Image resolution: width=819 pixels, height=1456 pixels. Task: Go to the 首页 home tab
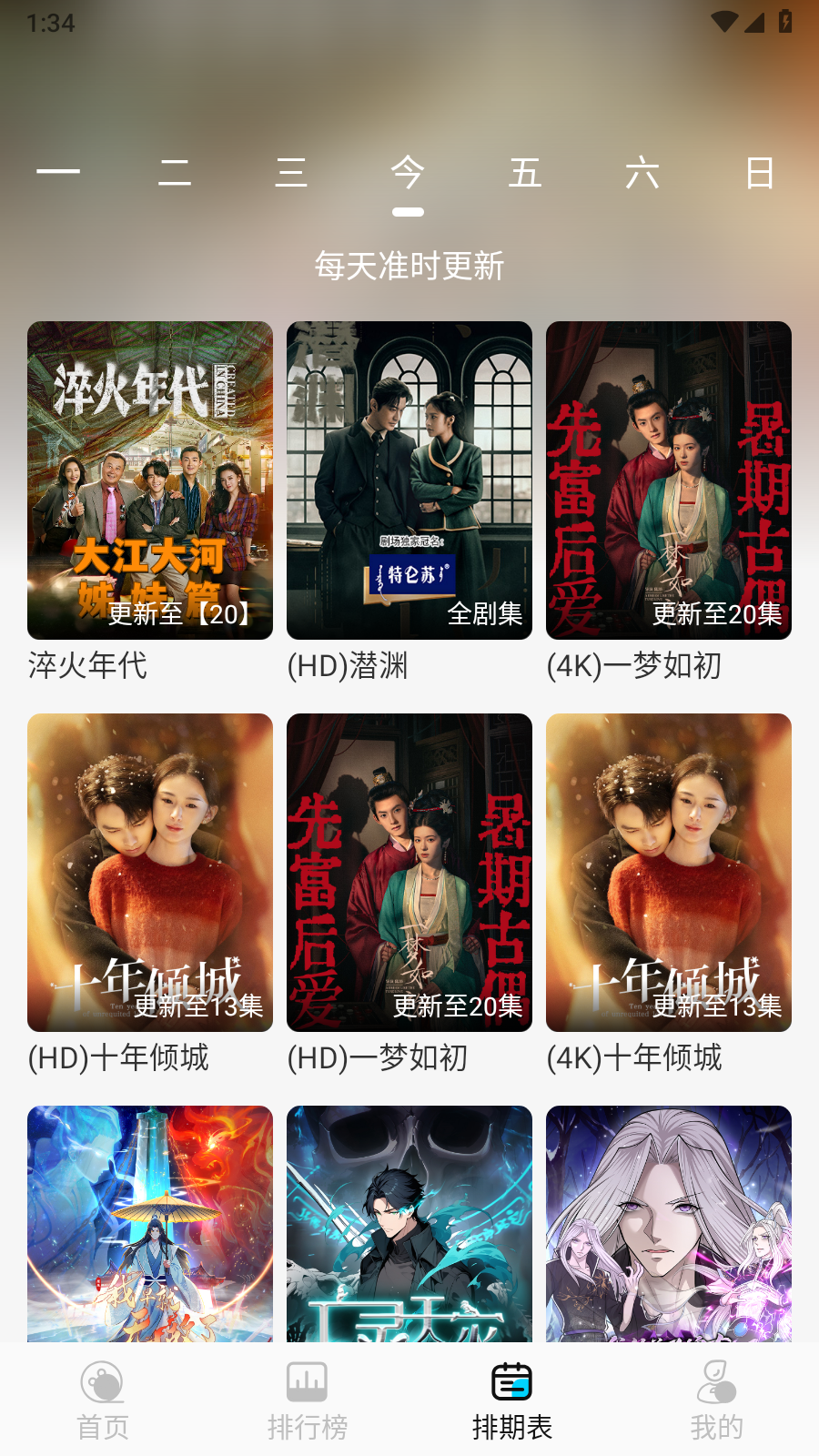(103, 1401)
